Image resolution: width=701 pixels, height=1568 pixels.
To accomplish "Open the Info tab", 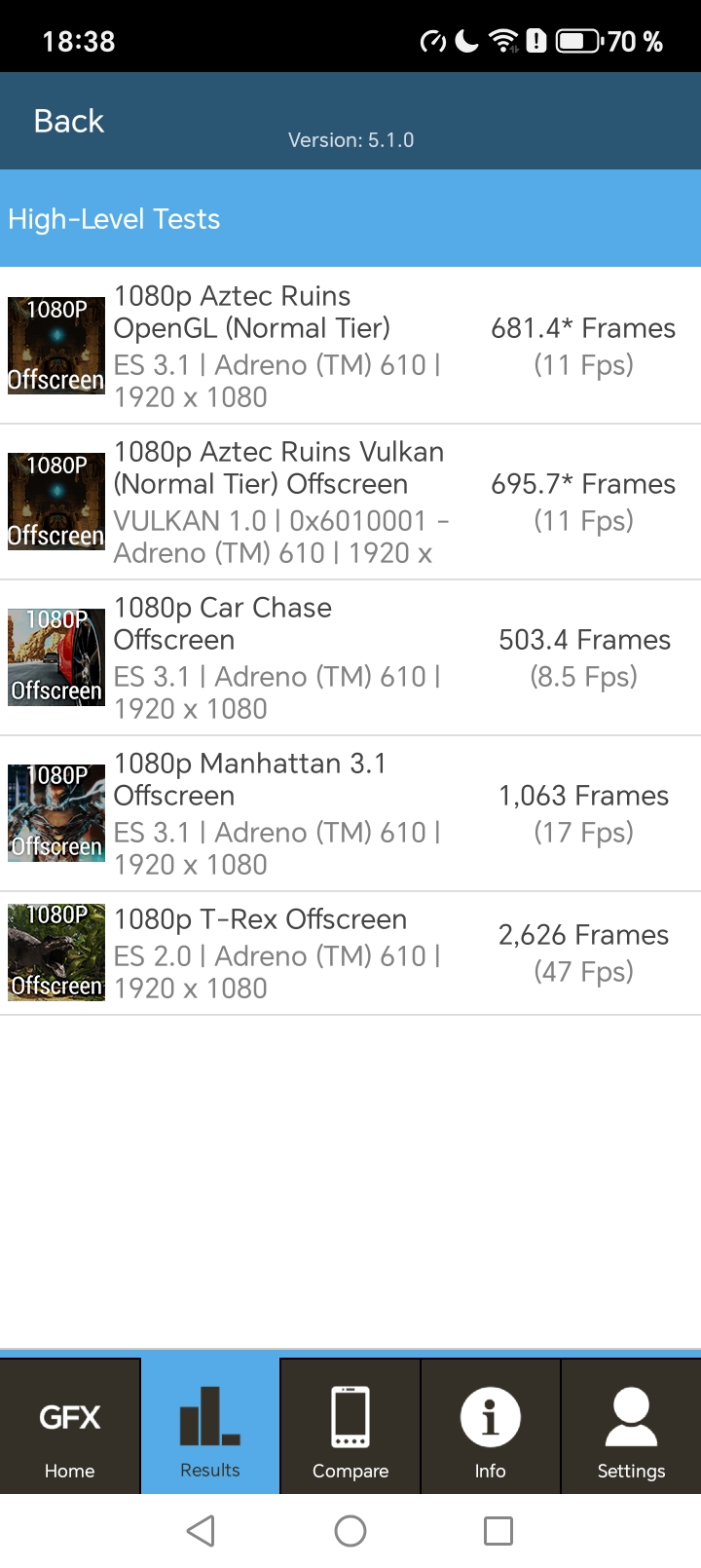I will click(x=491, y=1427).
